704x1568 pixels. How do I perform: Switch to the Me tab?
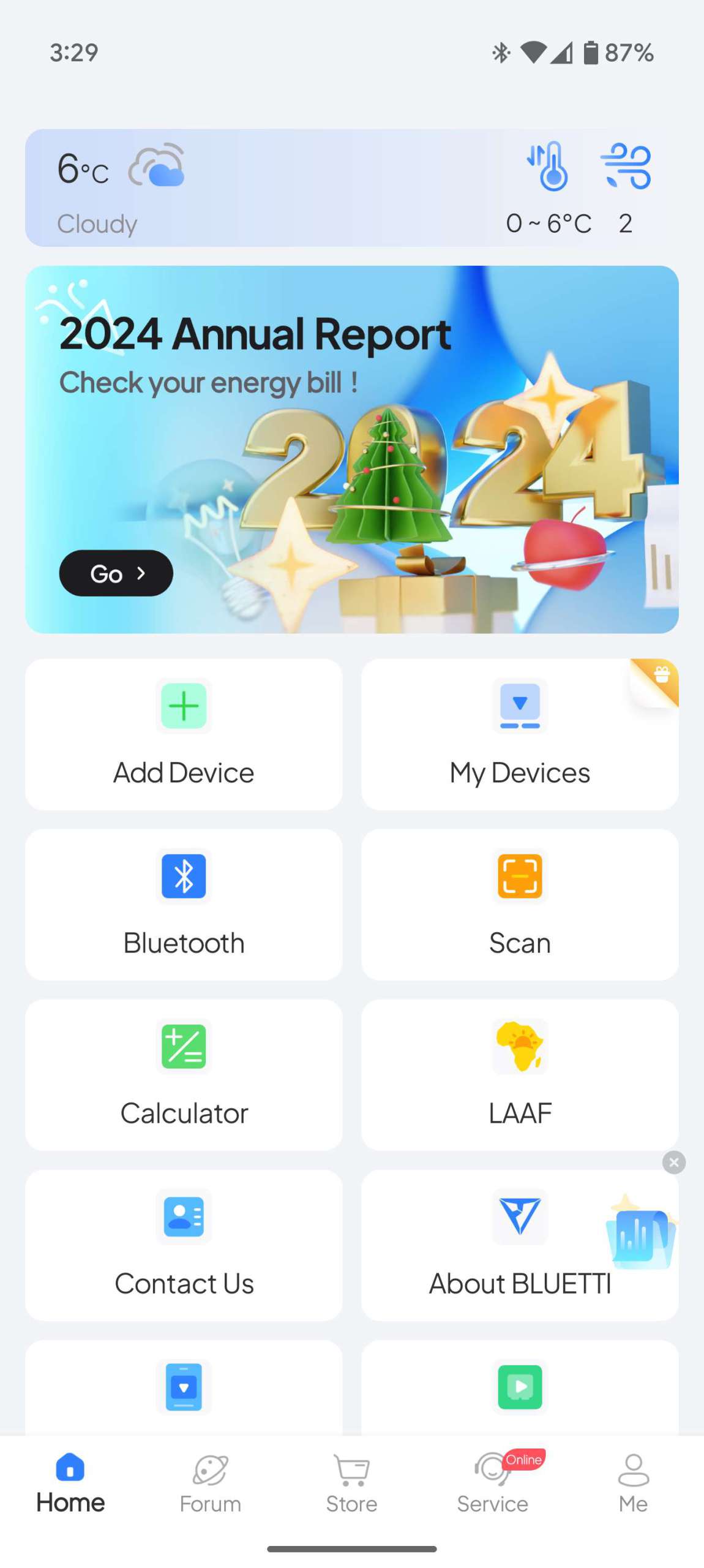coord(633,1483)
